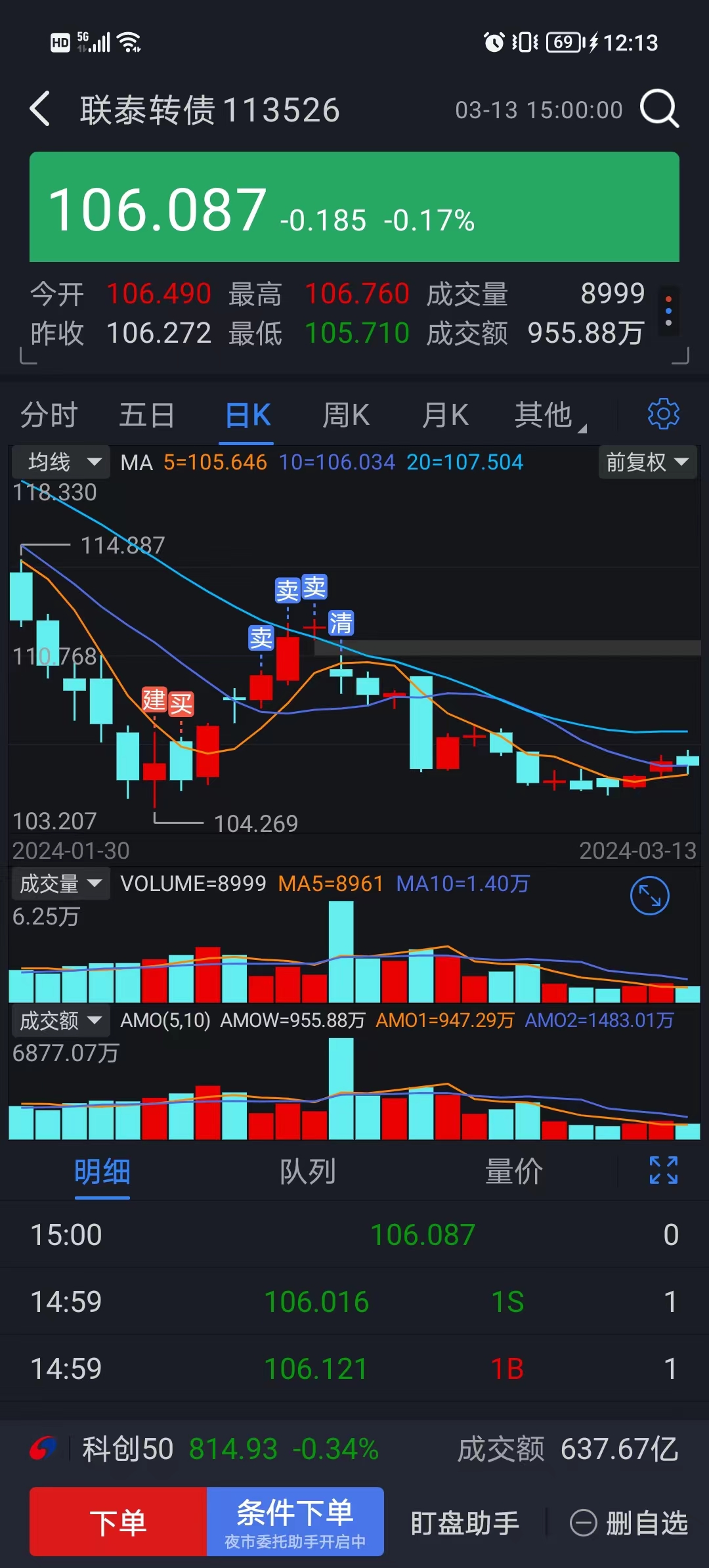Remove from watchlist via 删自选
This screenshot has width=709, height=1568.
click(x=629, y=1523)
